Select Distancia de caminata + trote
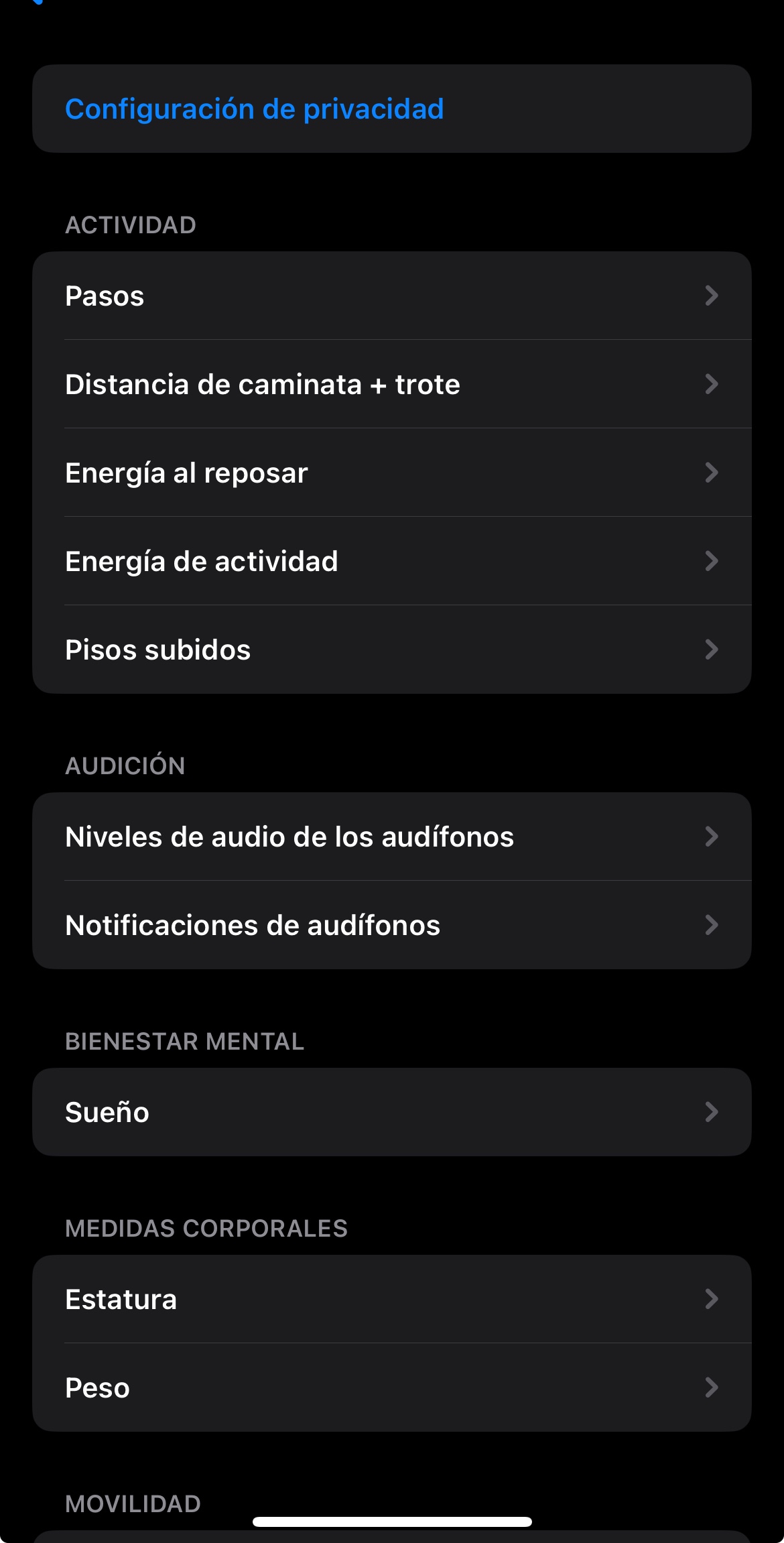 (x=391, y=384)
